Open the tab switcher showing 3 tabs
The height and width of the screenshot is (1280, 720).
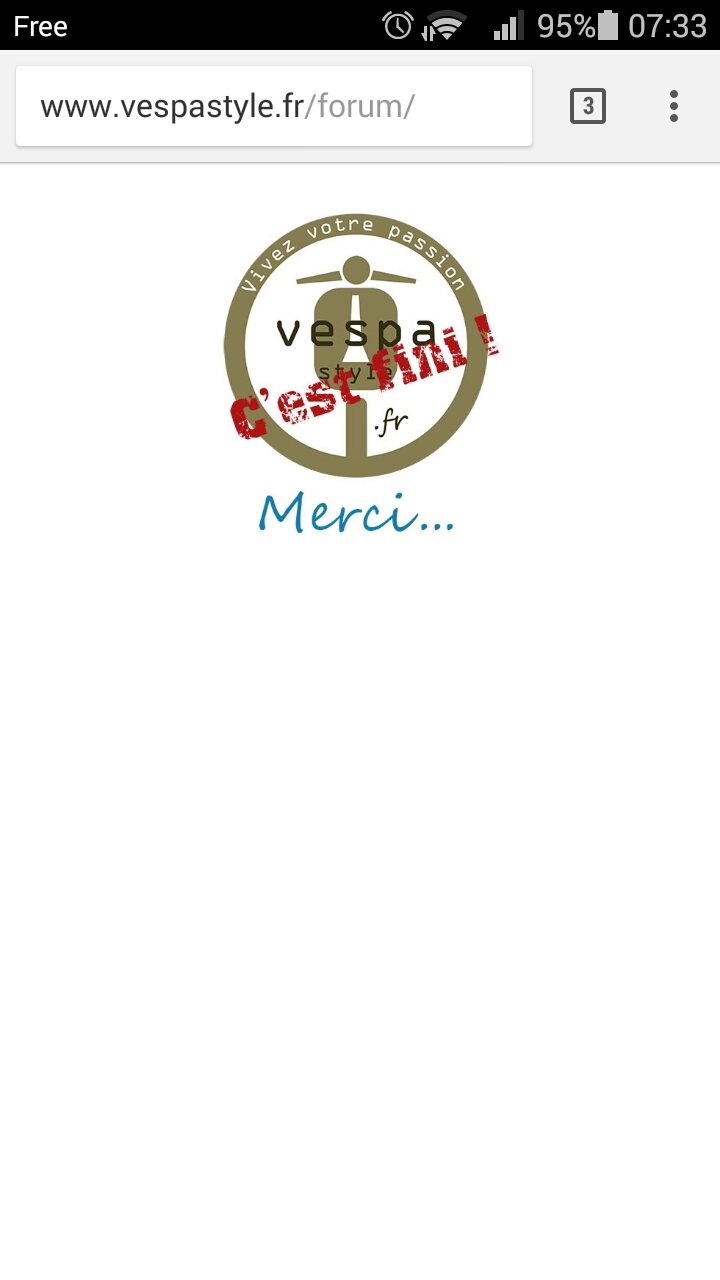[x=588, y=106]
